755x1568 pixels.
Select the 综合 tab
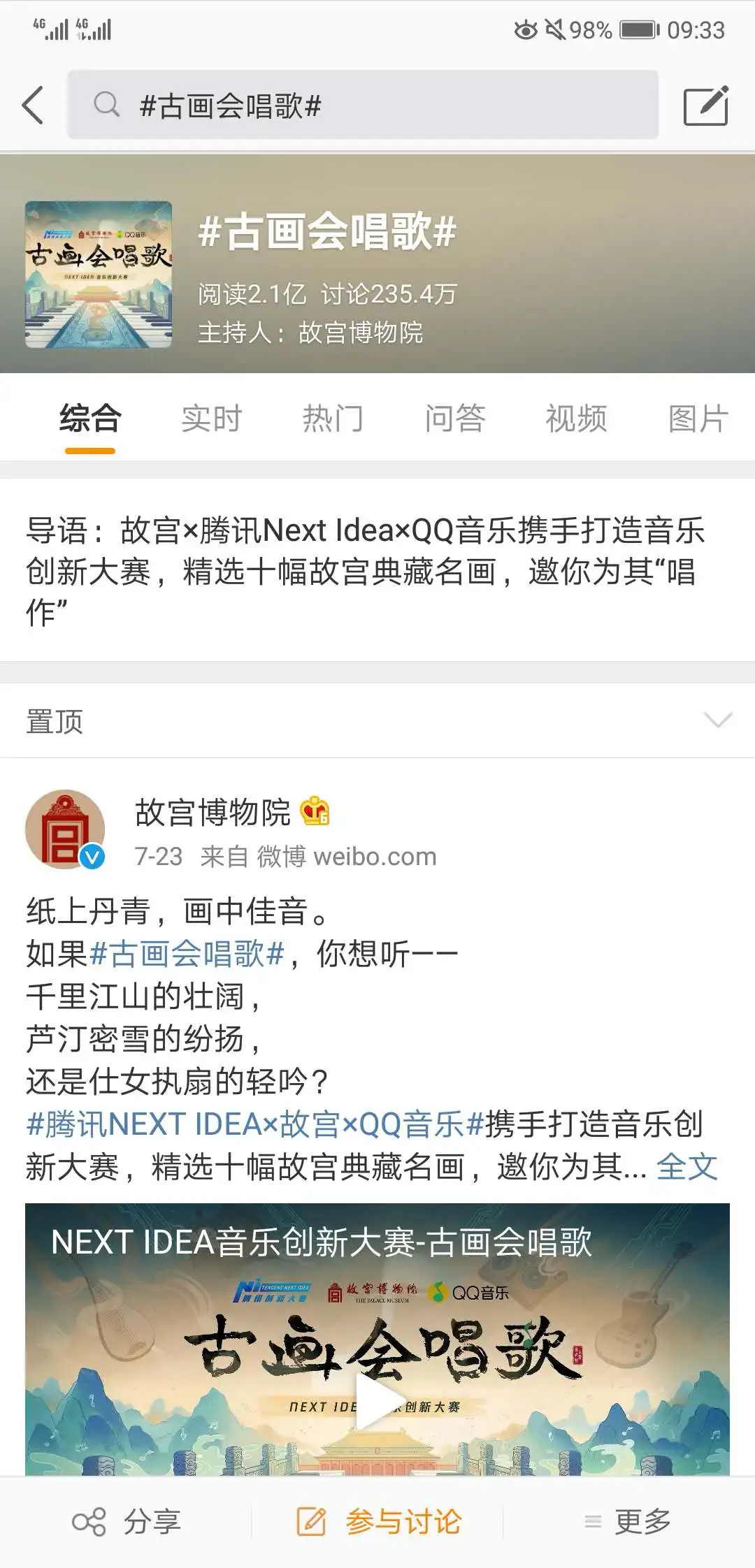click(90, 419)
